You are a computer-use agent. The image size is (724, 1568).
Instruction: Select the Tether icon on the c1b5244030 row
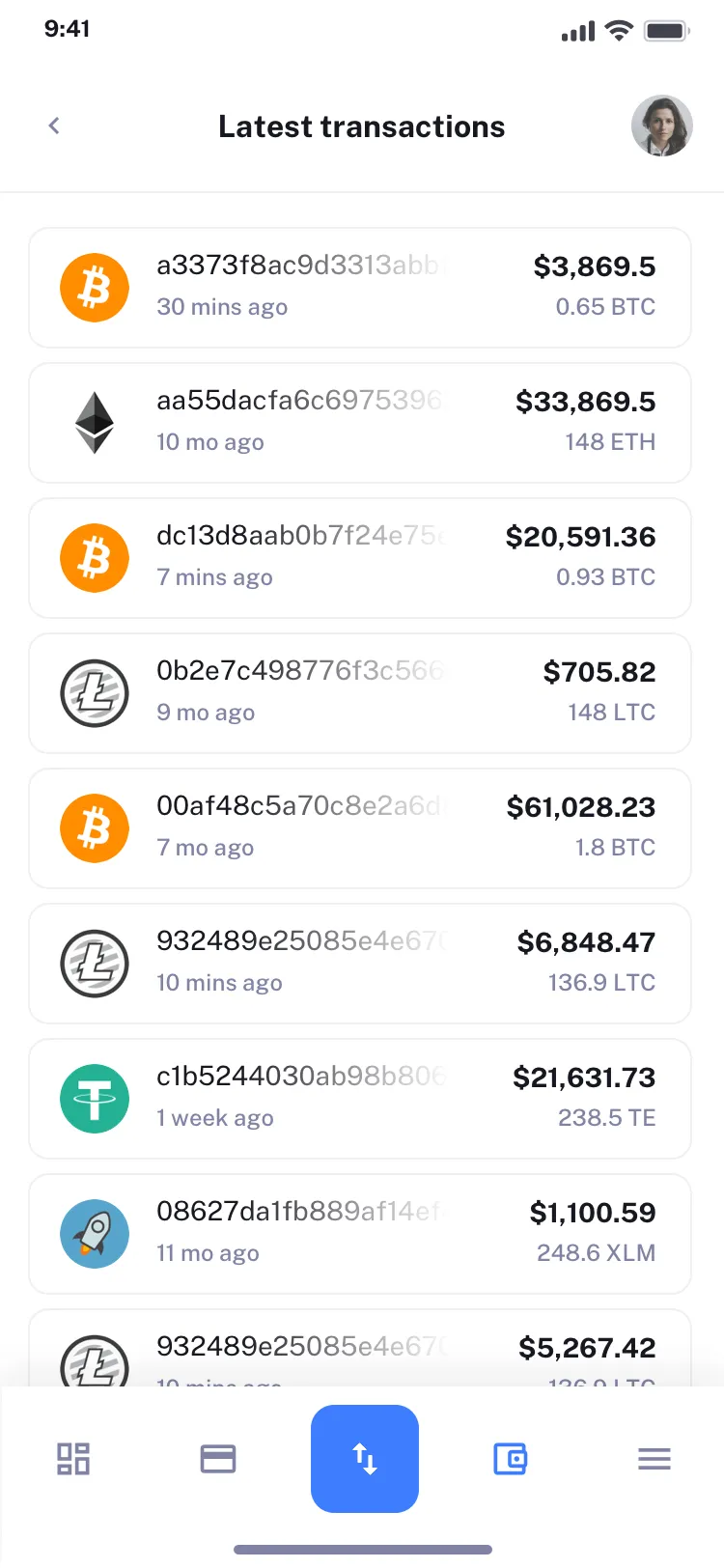[94, 1098]
